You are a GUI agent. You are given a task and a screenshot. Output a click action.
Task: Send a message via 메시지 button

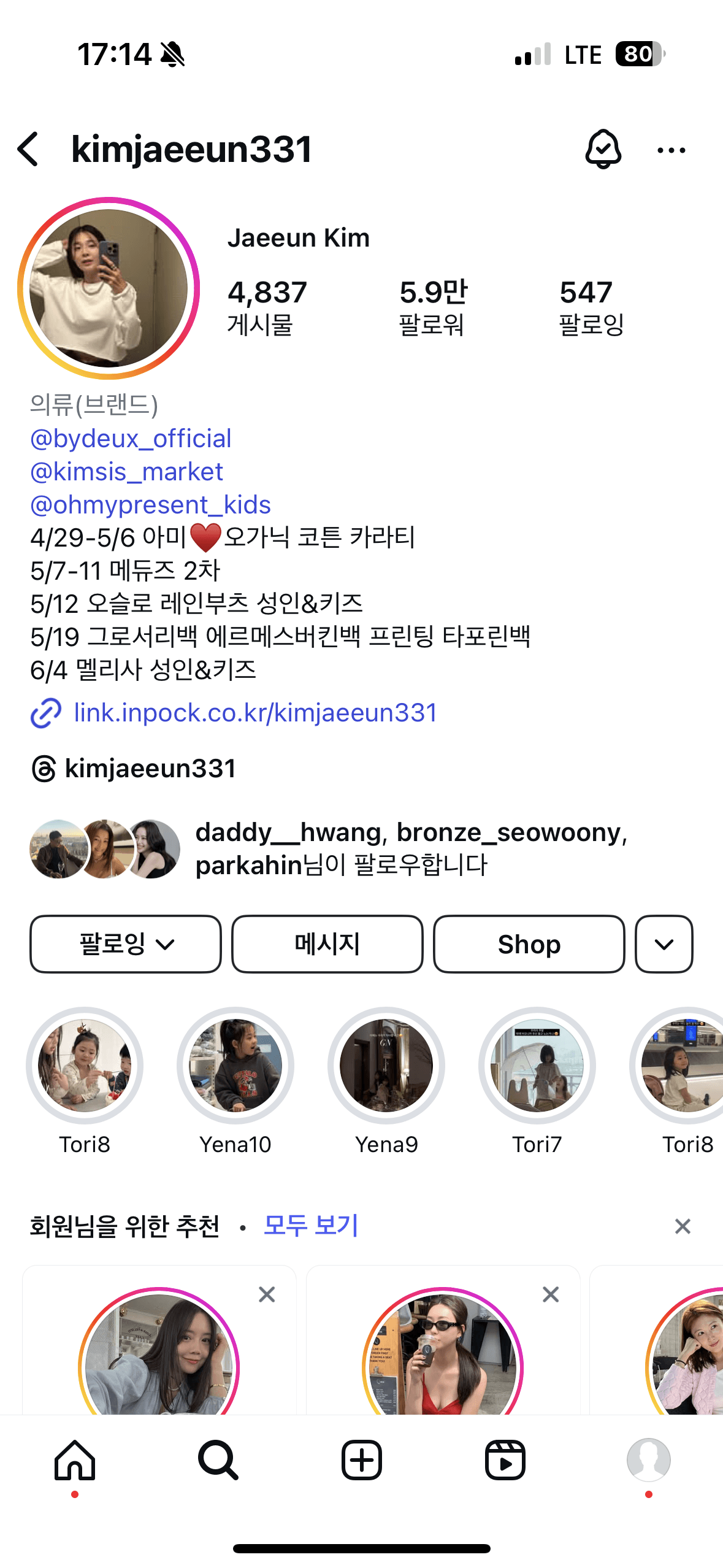[327, 944]
